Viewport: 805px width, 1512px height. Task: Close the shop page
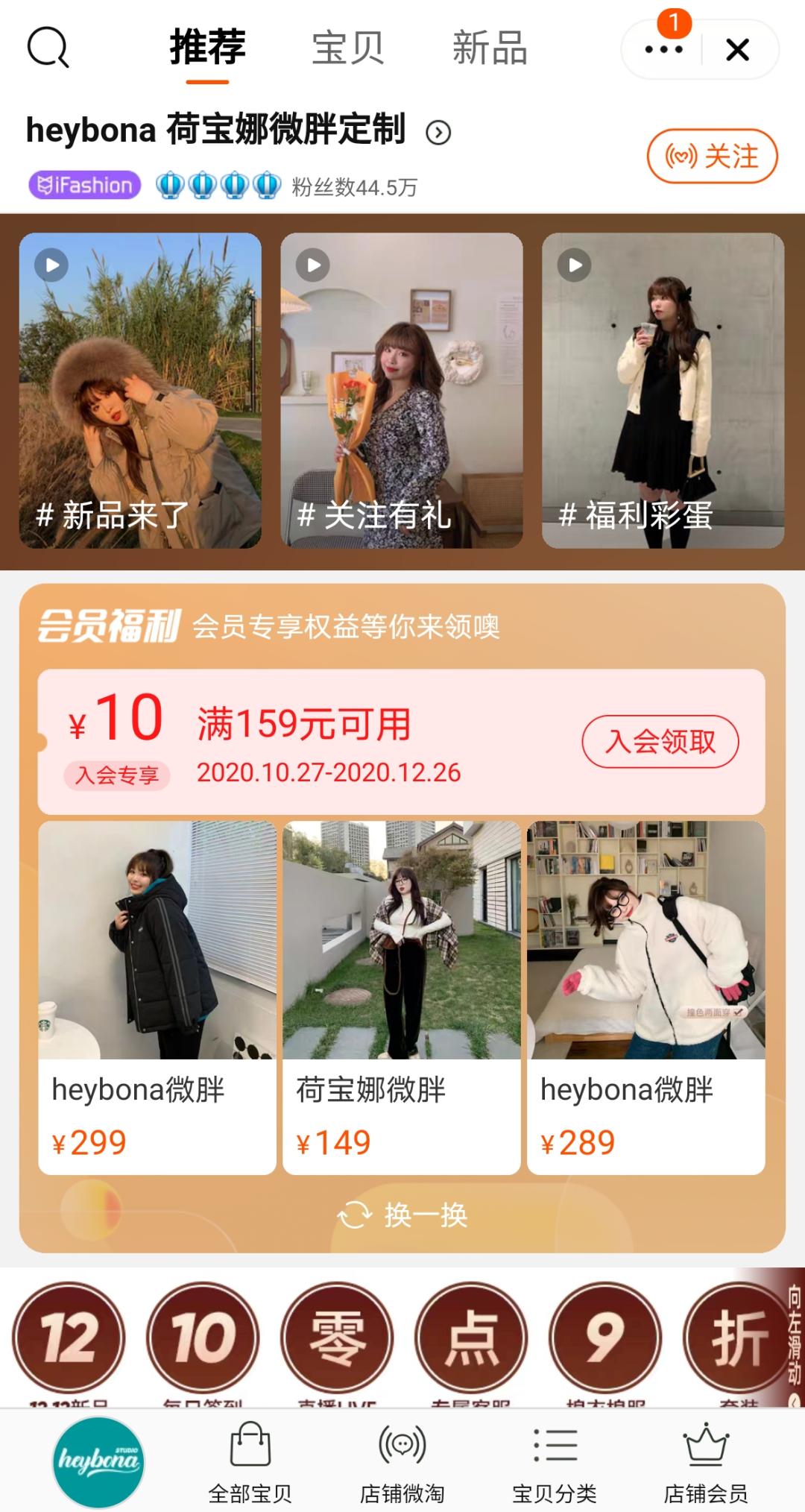point(737,50)
